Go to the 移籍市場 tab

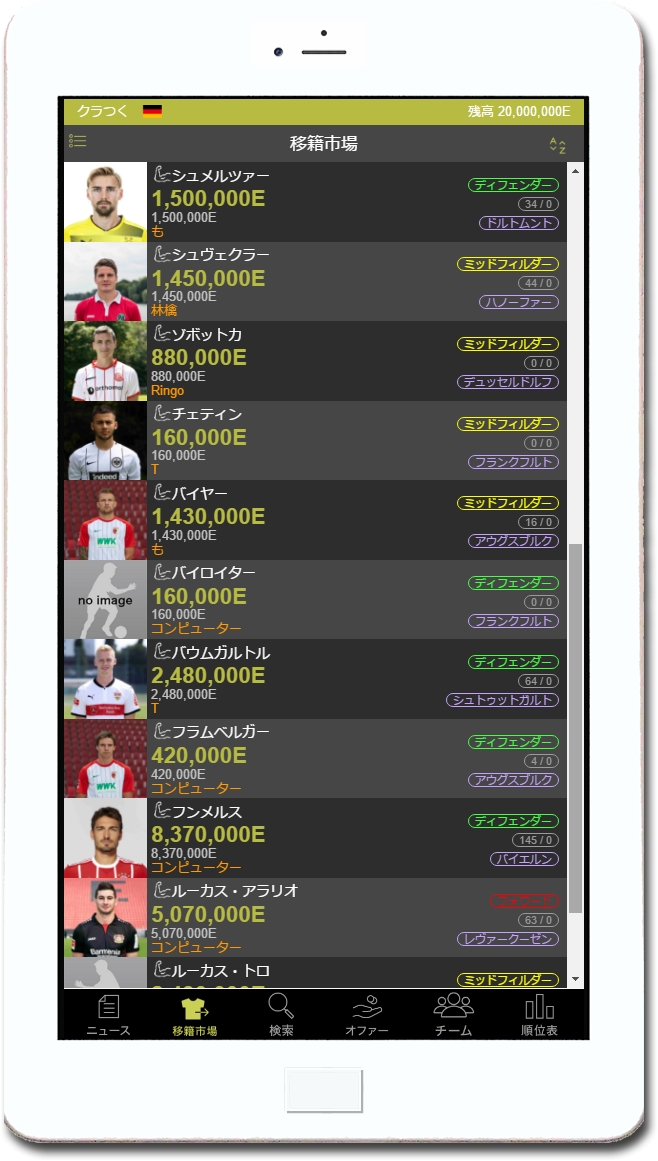point(195,1014)
